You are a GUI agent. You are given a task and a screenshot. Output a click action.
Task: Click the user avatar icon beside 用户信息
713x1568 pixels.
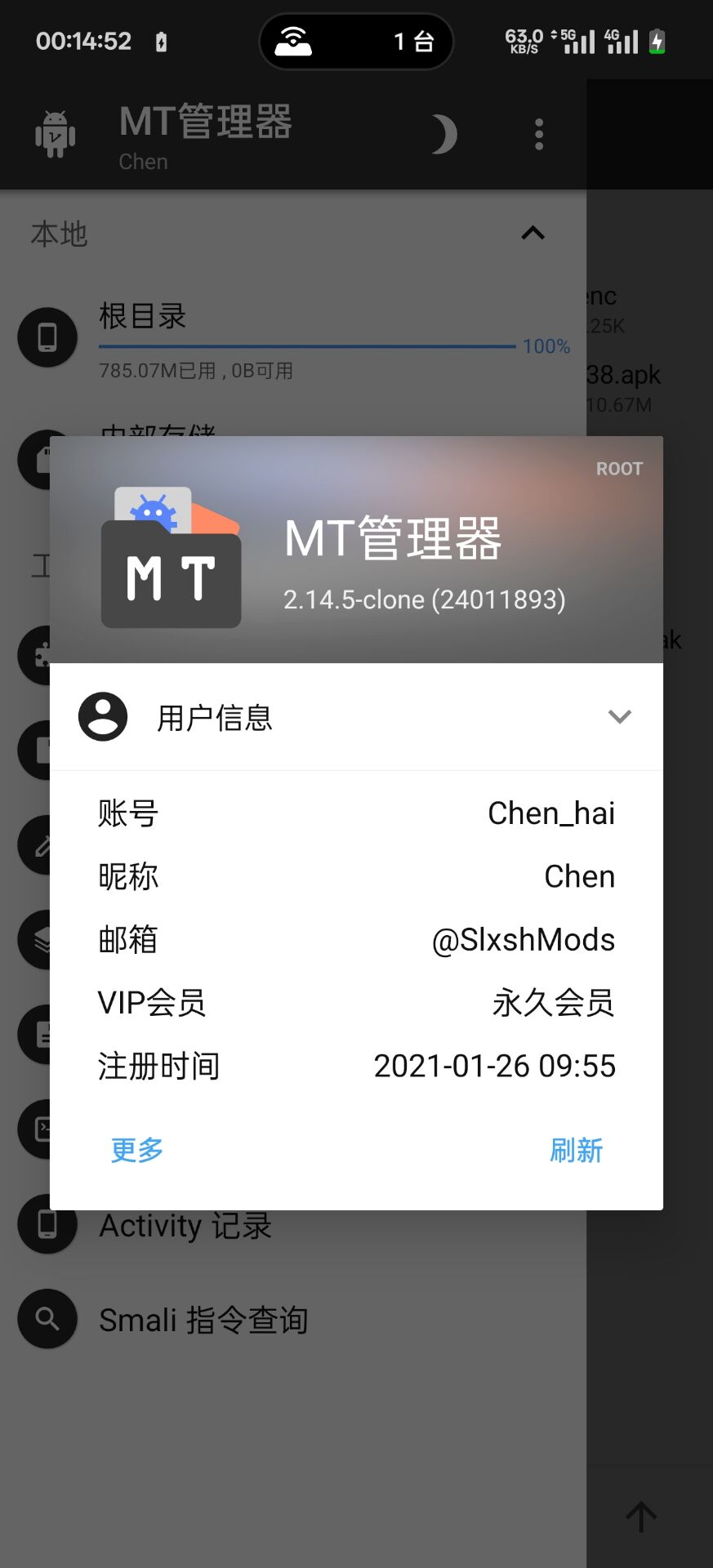[103, 716]
